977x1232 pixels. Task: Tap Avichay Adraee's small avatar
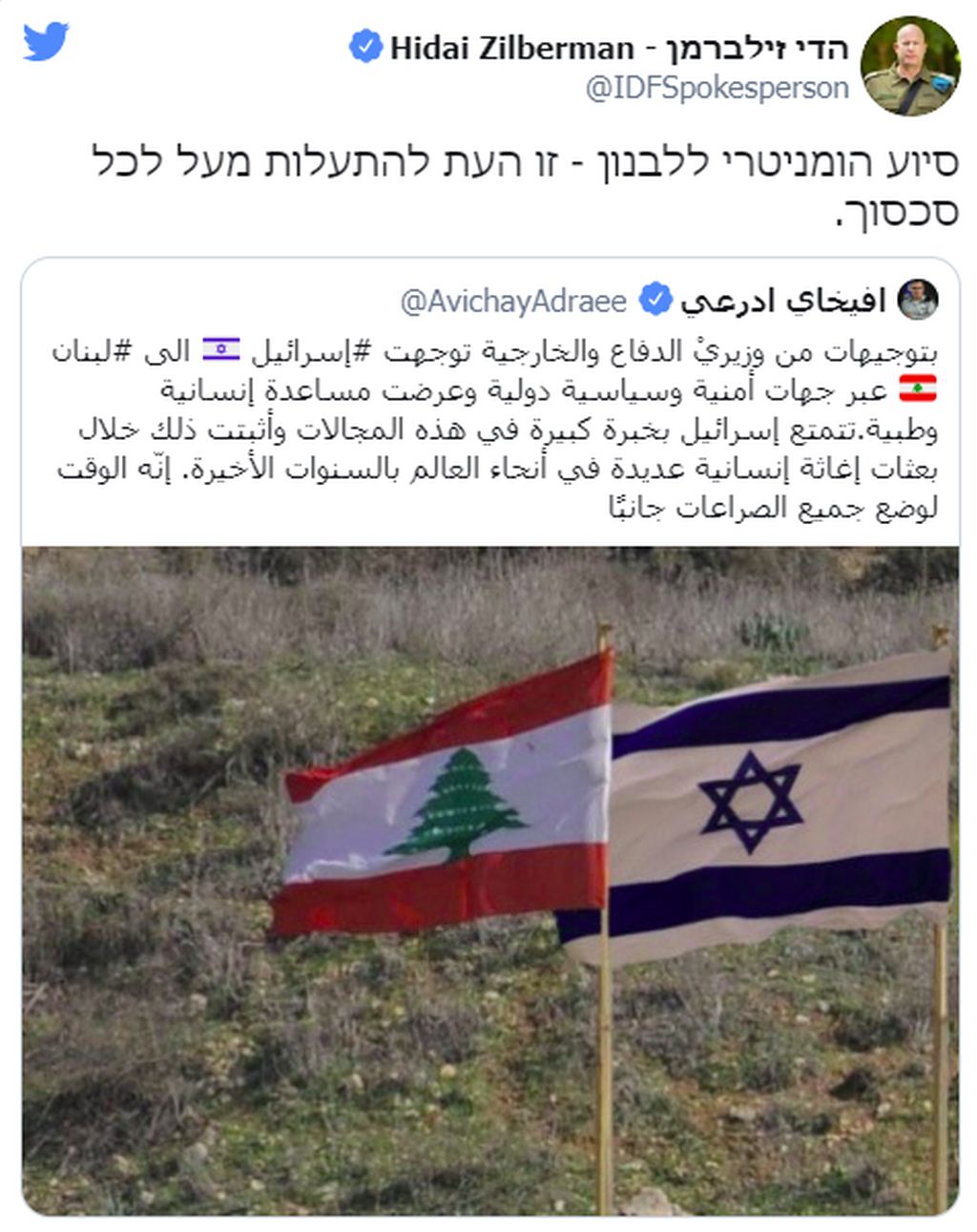point(919,300)
